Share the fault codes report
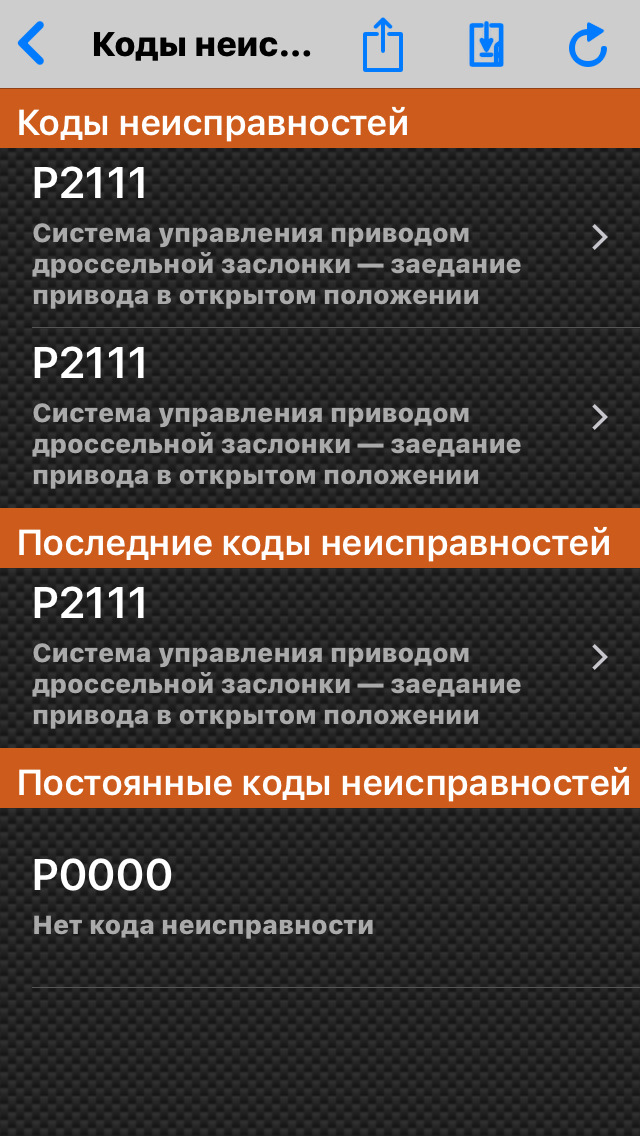The width and height of the screenshot is (640, 1136). 383,46
